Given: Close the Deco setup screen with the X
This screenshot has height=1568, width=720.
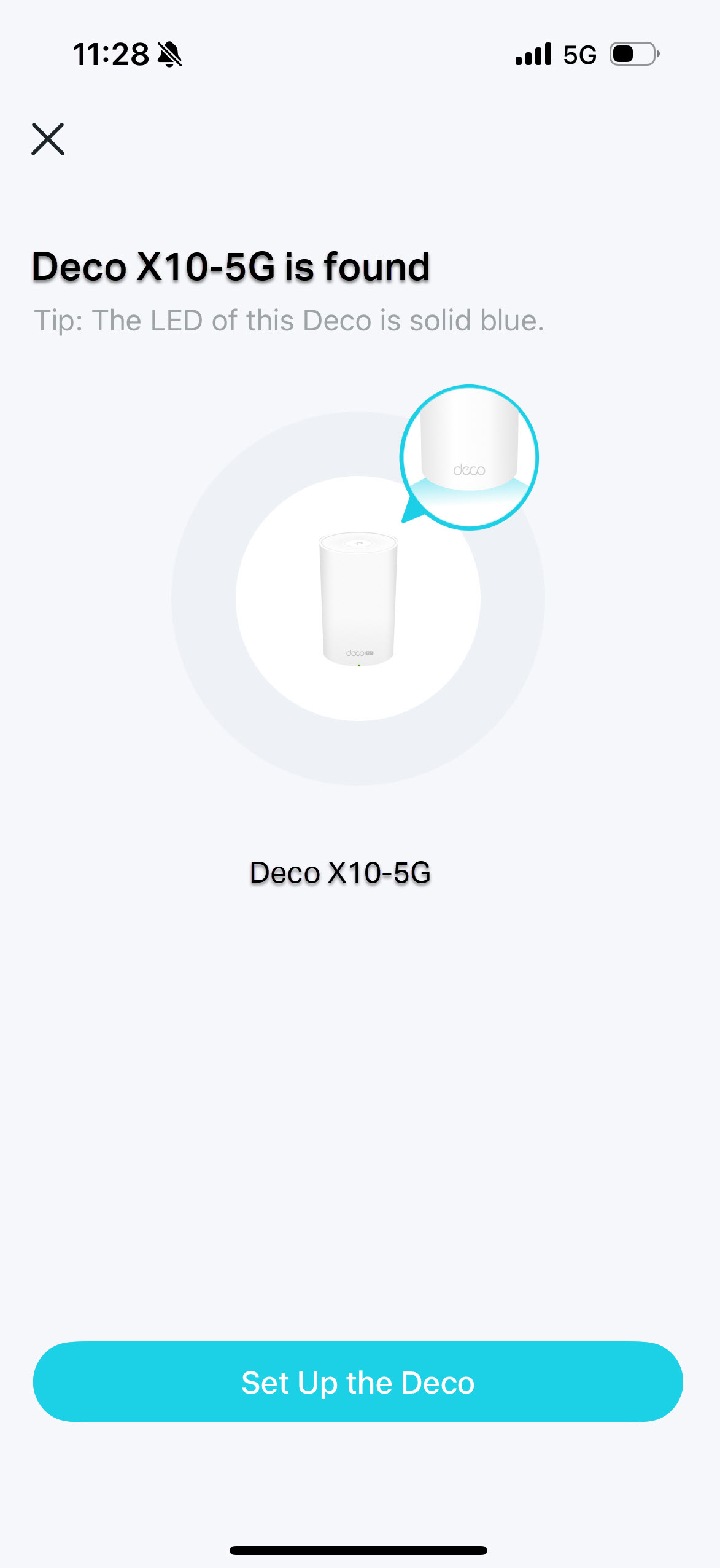Looking at the screenshot, I should coord(49,140).
